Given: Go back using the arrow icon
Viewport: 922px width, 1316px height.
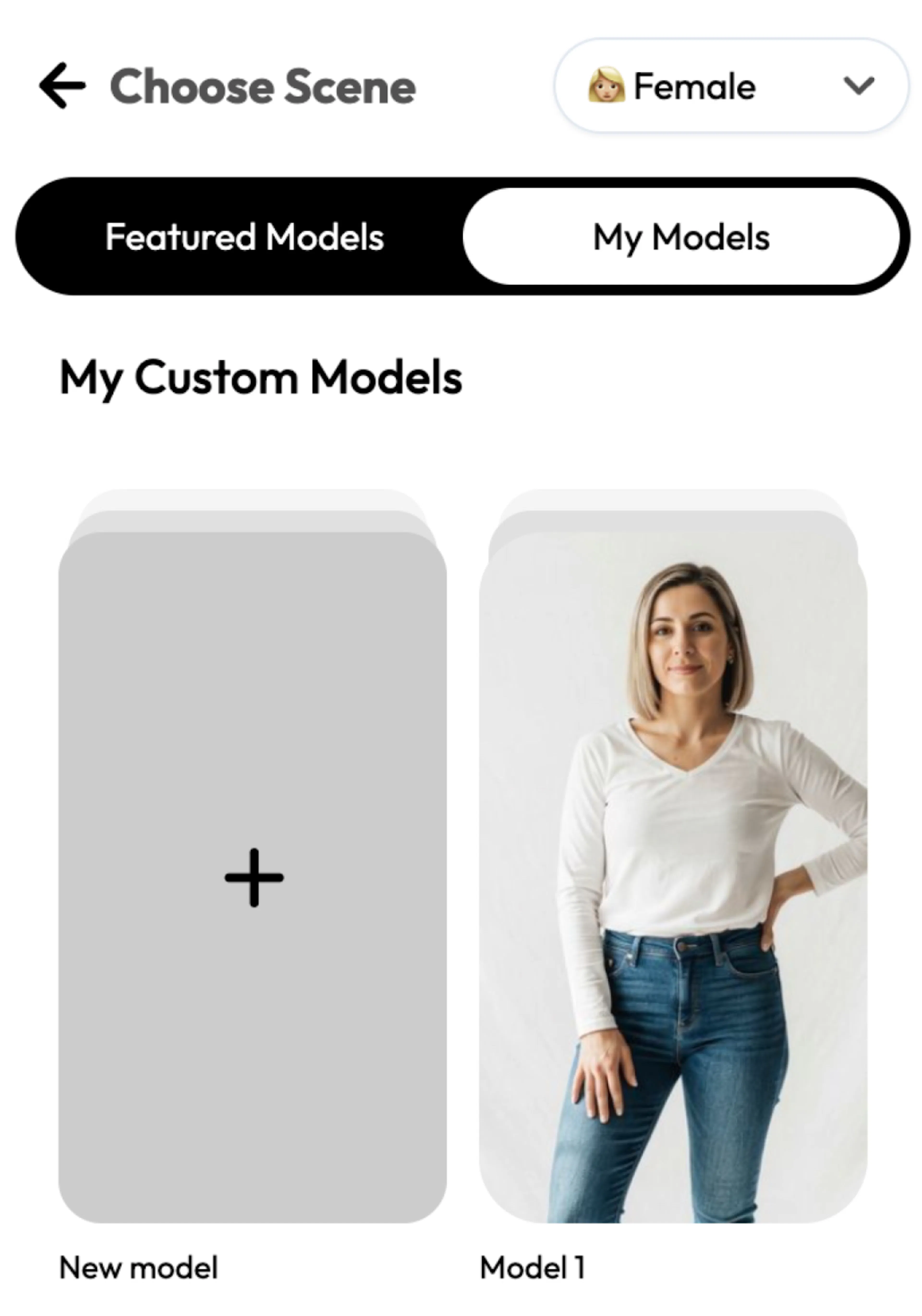Looking at the screenshot, I should (x=62, y=86).
